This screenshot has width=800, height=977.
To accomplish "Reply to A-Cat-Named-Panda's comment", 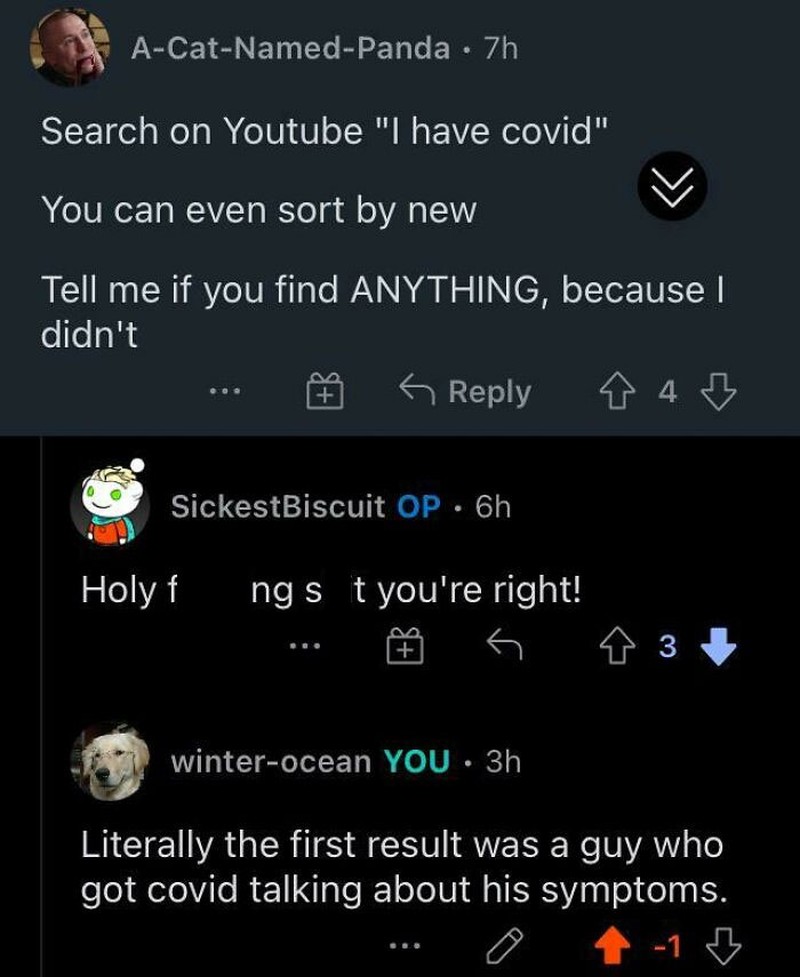I will tap(465, 392).
